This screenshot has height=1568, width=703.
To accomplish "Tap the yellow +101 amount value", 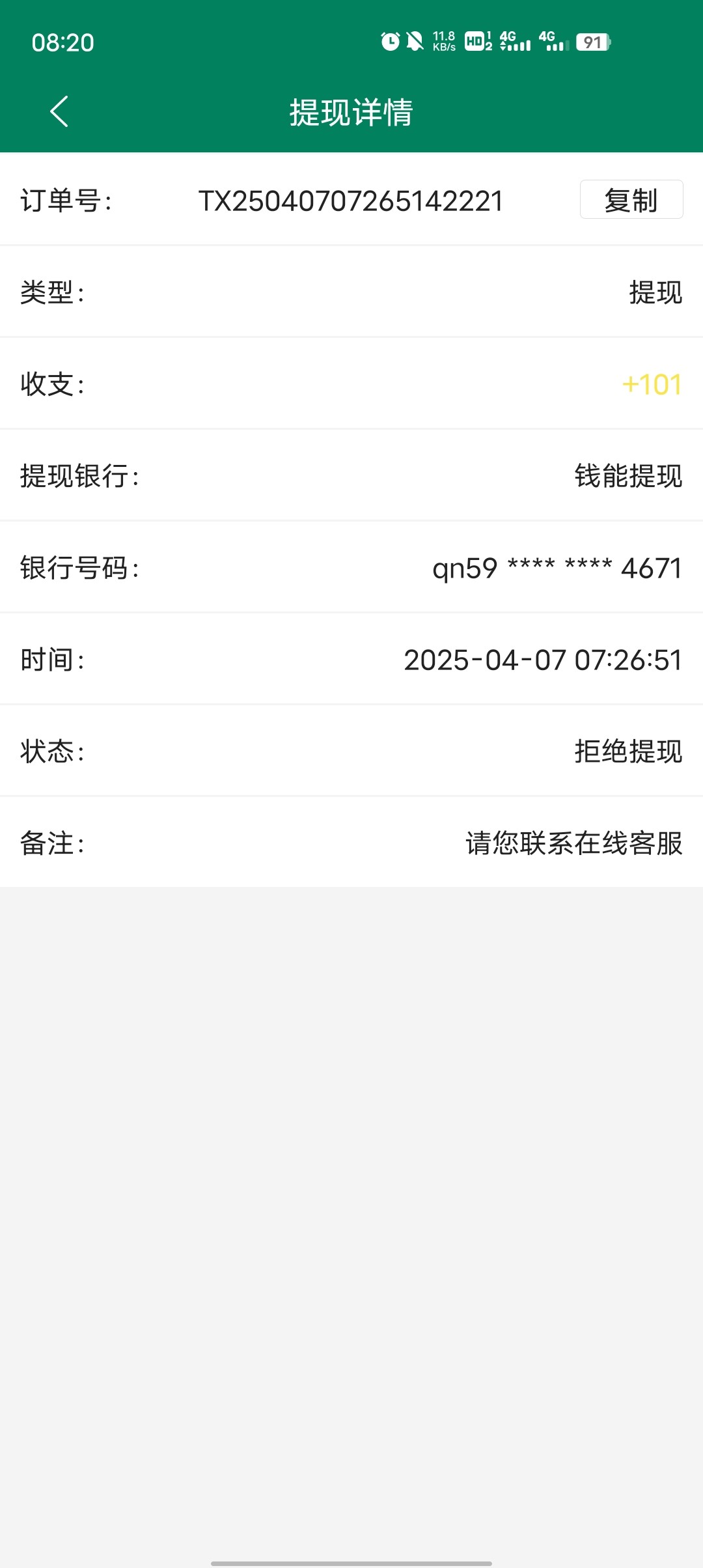I will [x=651, y=384].
